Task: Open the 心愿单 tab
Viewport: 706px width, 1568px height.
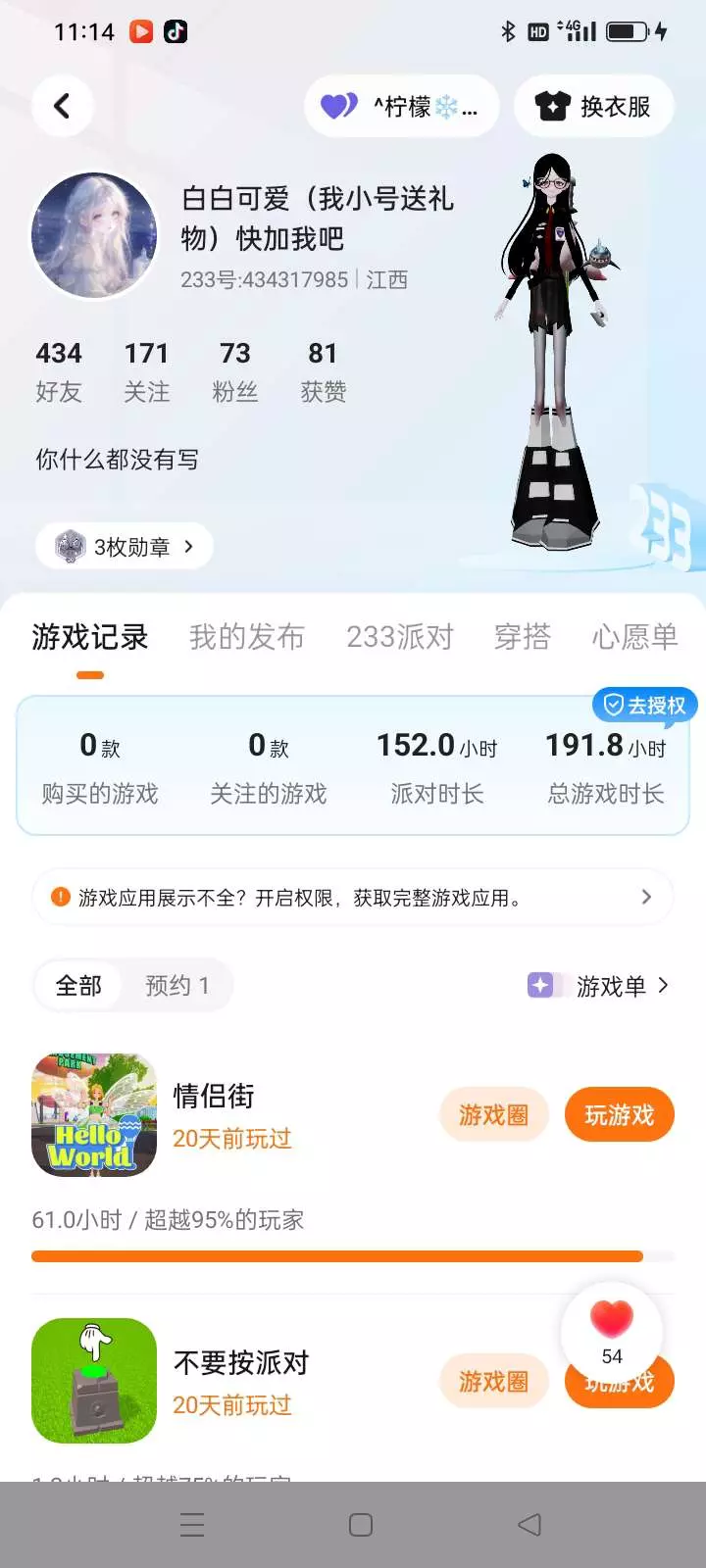Action: pos(634,637)
